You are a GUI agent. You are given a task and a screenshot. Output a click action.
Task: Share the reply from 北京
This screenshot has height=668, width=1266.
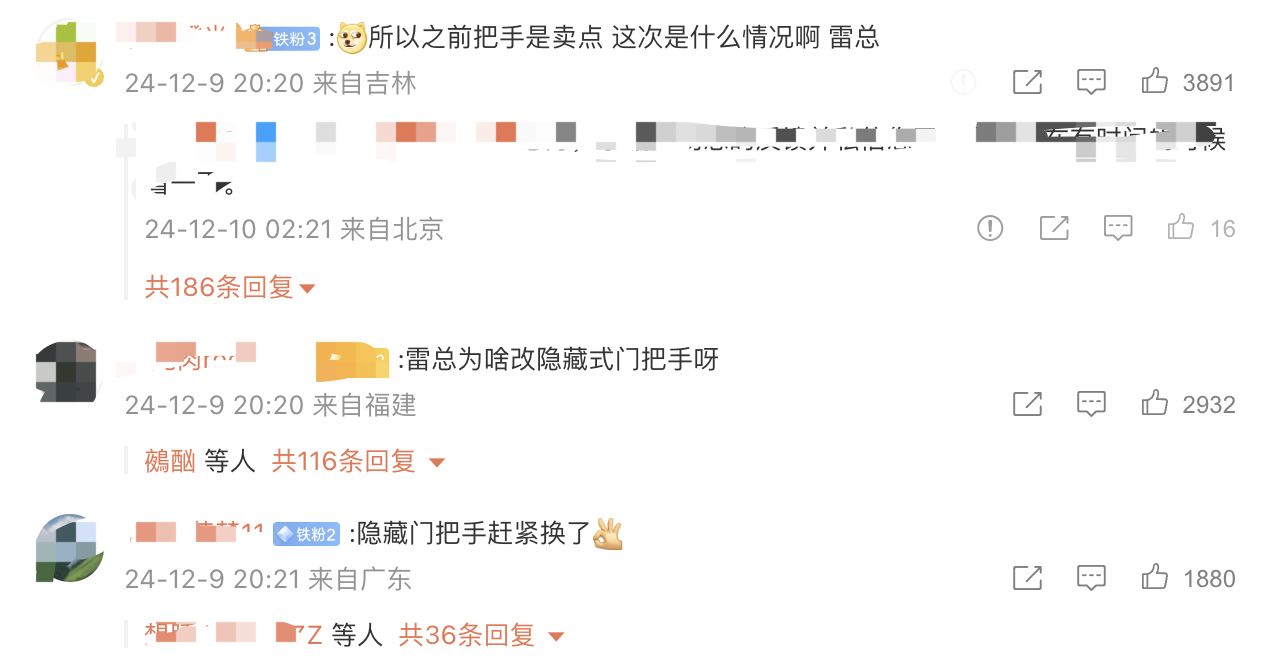click(x=1054, y=228)
